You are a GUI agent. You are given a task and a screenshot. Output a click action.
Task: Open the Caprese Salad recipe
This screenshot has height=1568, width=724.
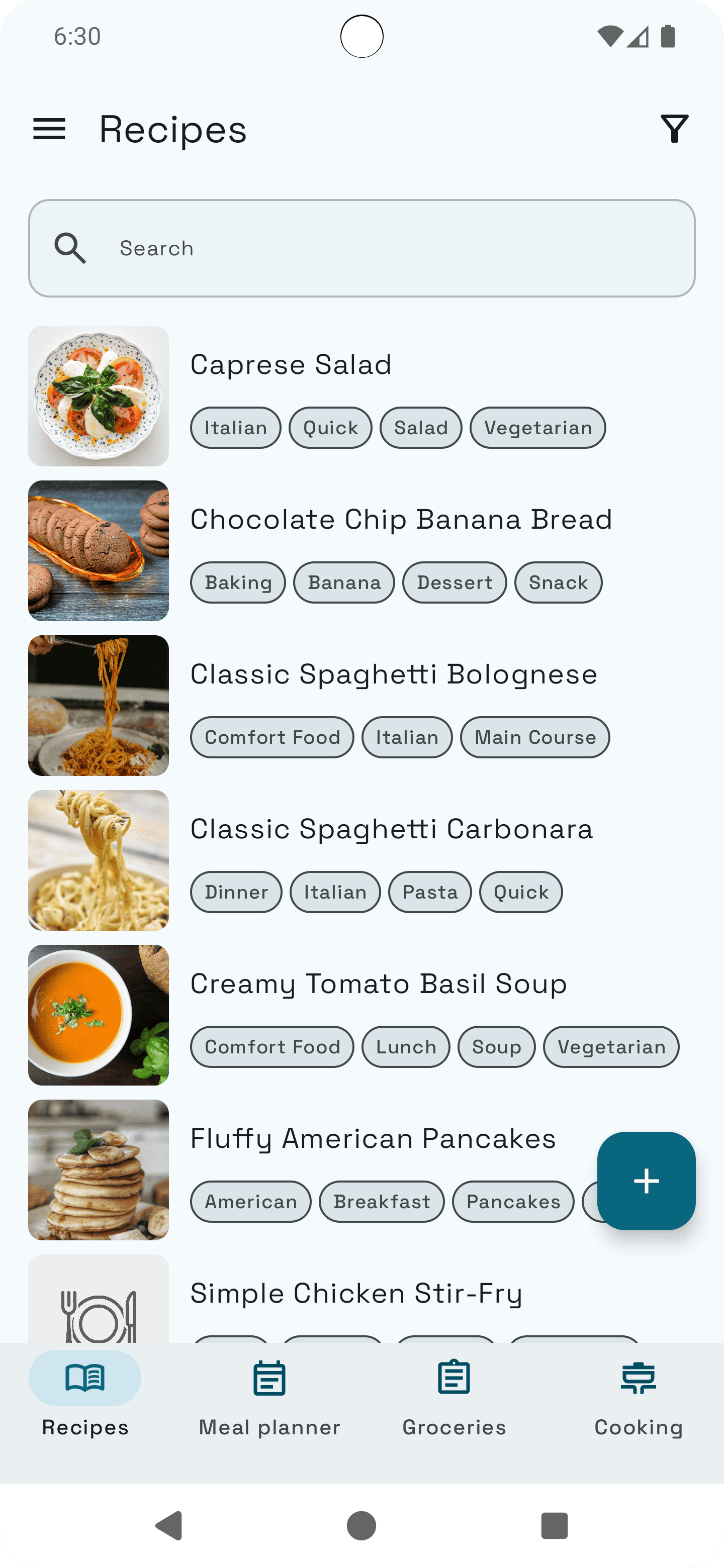[x=291, y=364]
